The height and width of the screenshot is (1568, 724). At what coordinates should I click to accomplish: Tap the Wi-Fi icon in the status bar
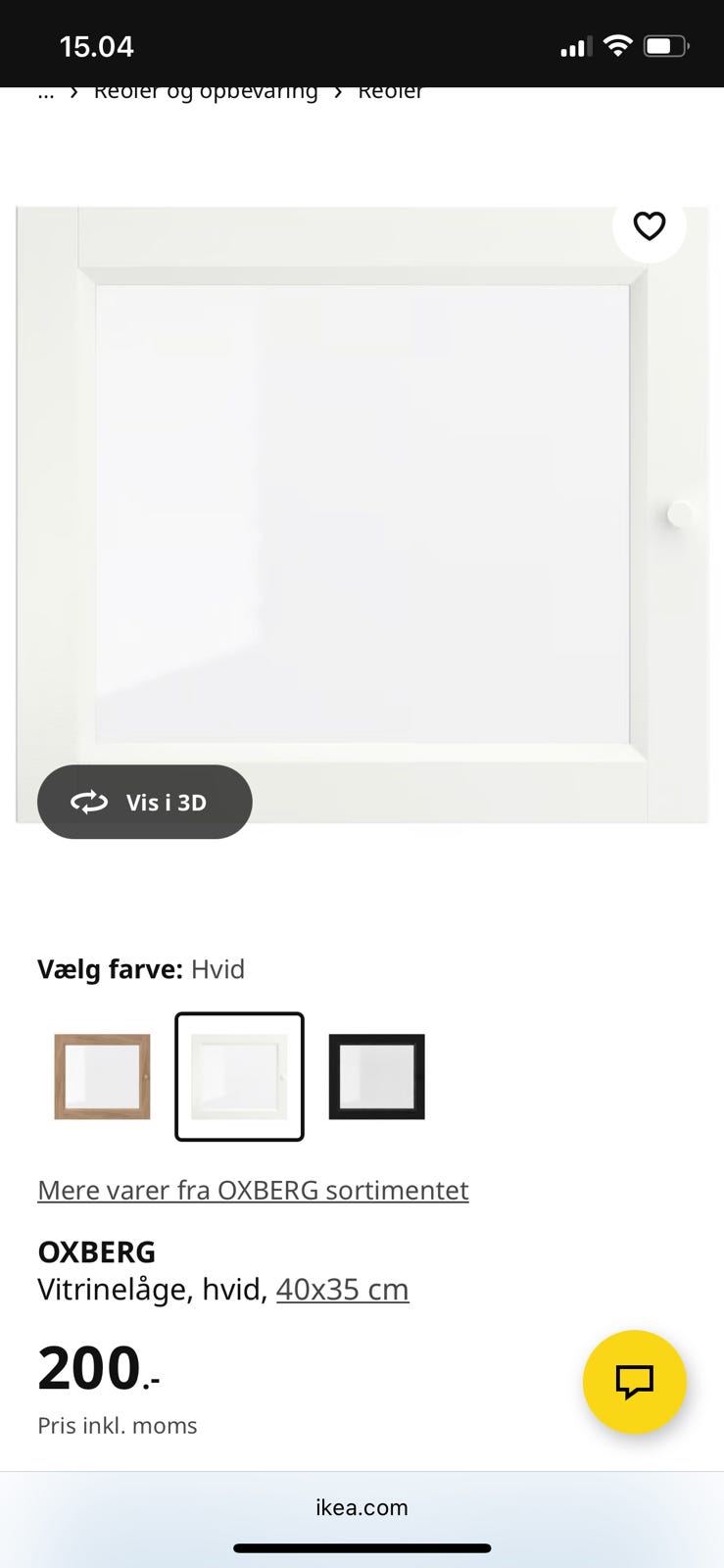click(618, 43)
